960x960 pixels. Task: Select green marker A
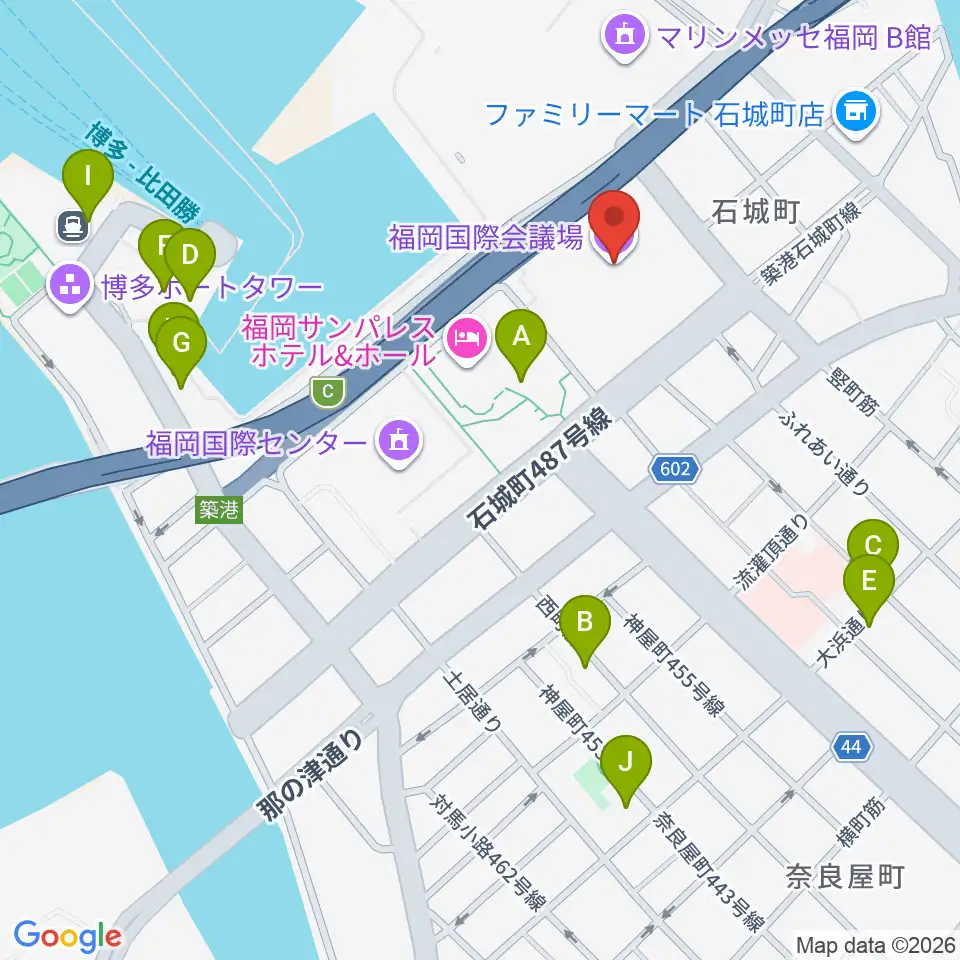pyautogui.click(x=521, y=345)
